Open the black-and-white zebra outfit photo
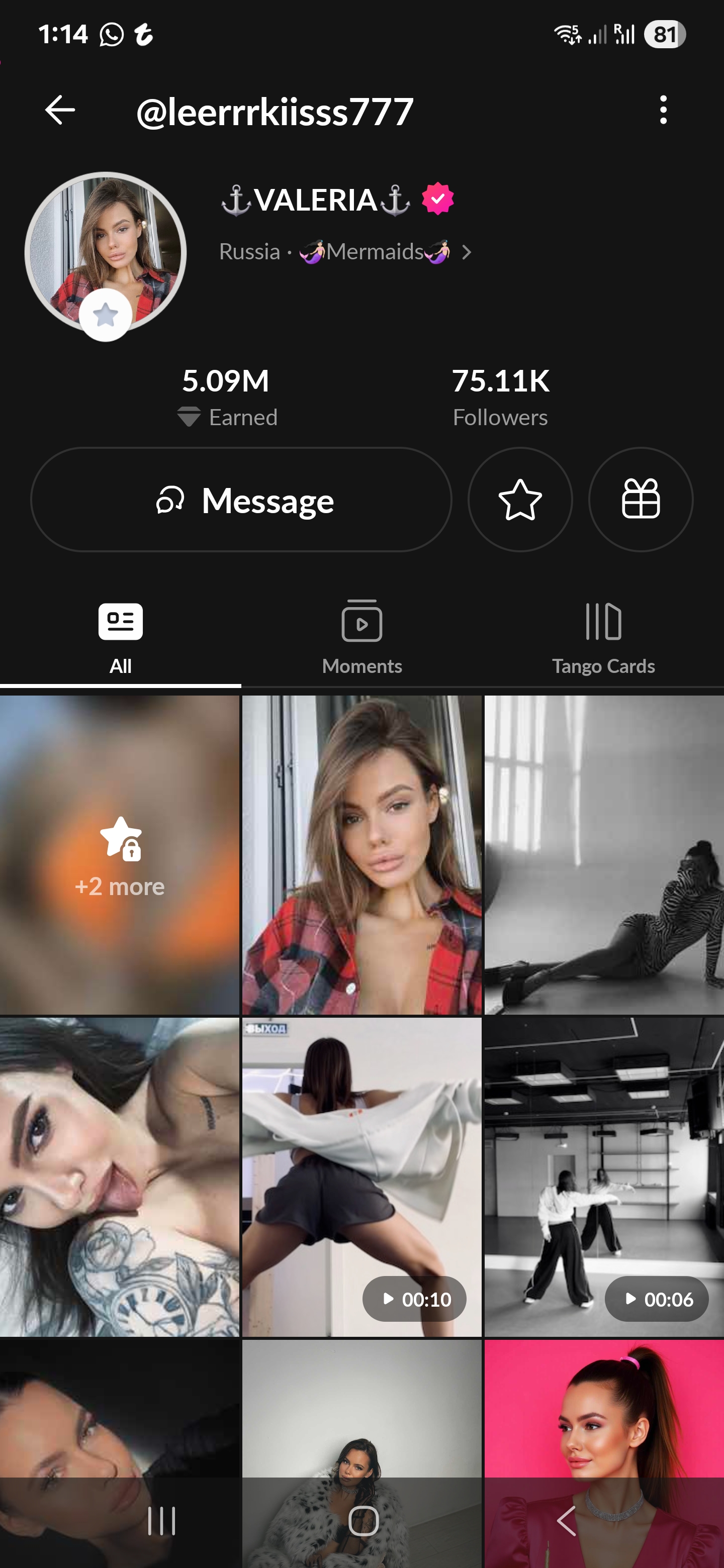 pyautogui.click(x=604, y=855)
